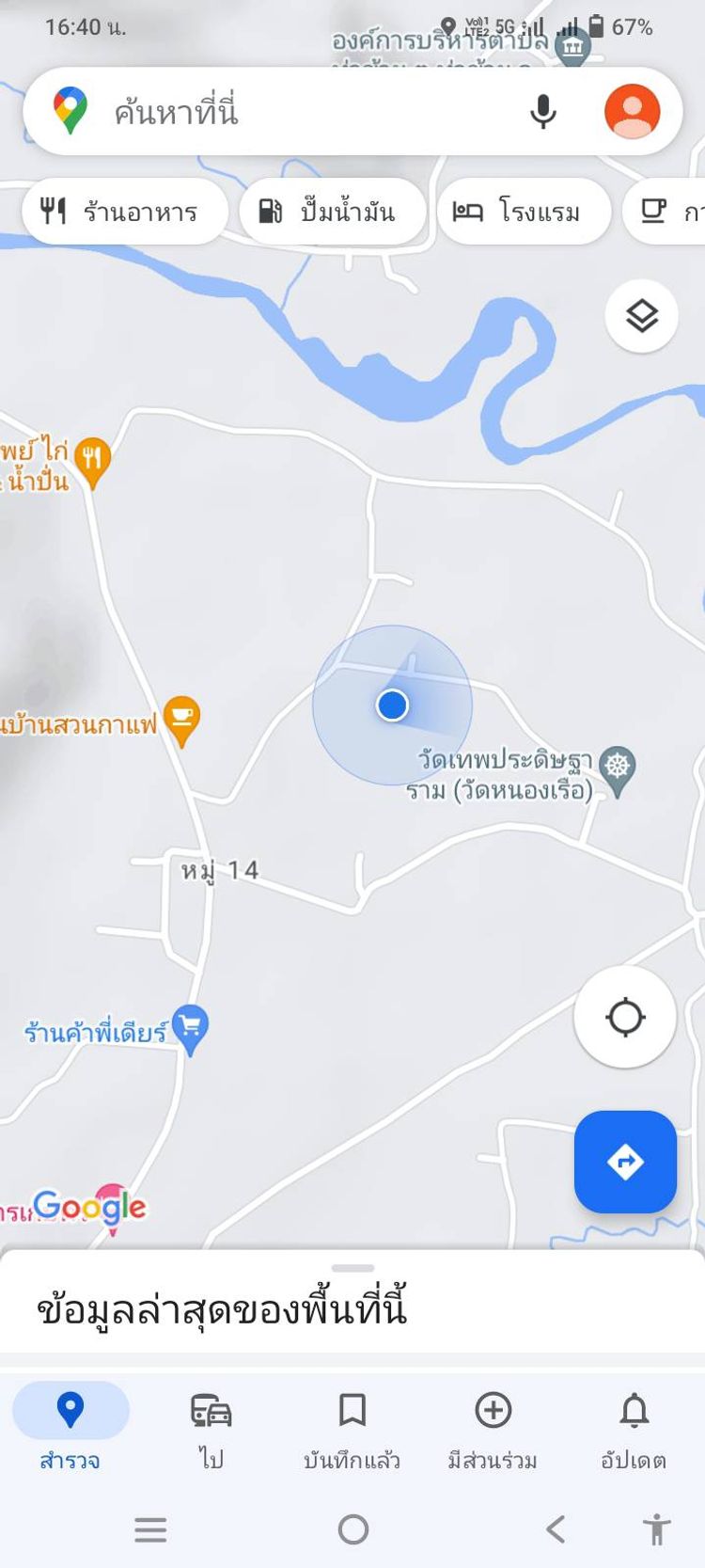Center map on my current location

click(625, 1017)
